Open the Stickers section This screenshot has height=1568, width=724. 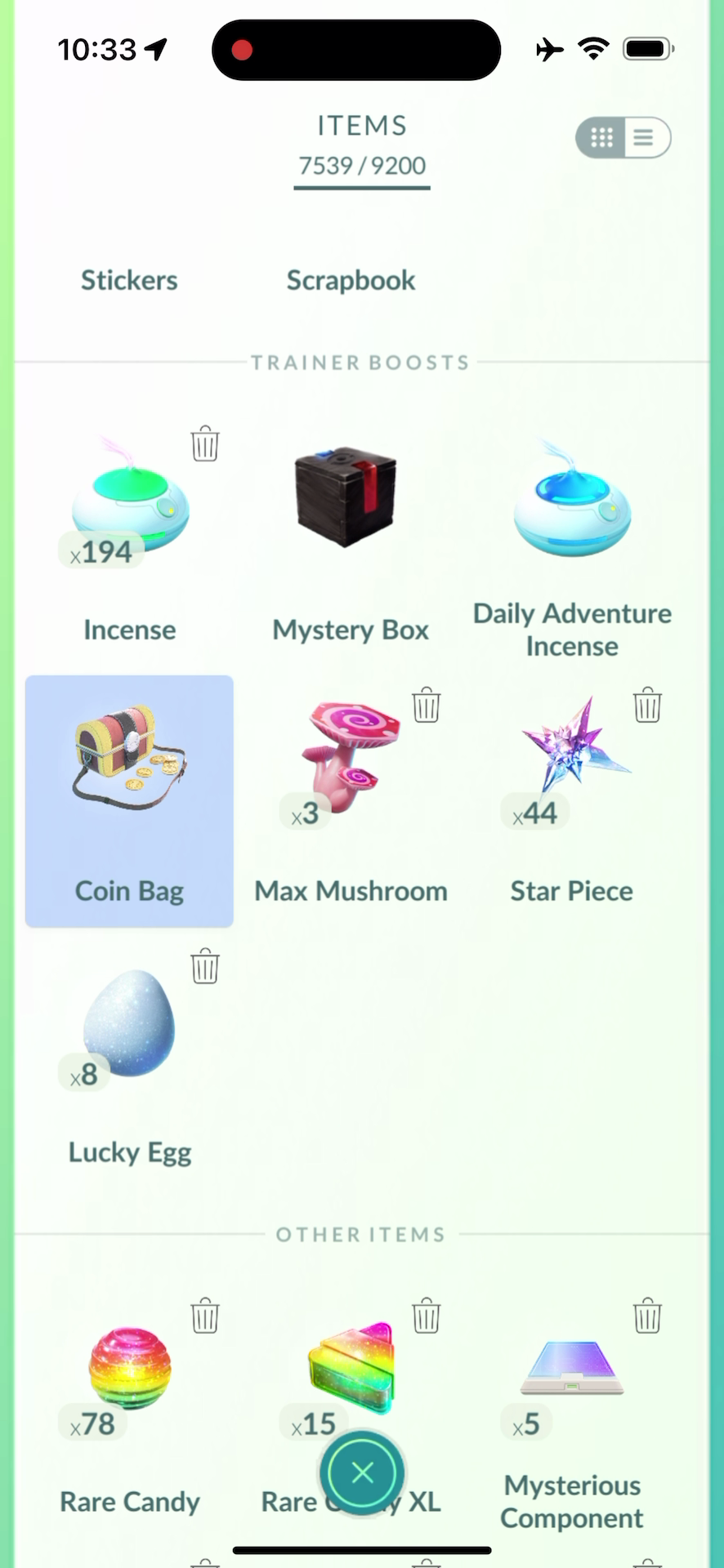pyautogui.click(x=129, y=280)
